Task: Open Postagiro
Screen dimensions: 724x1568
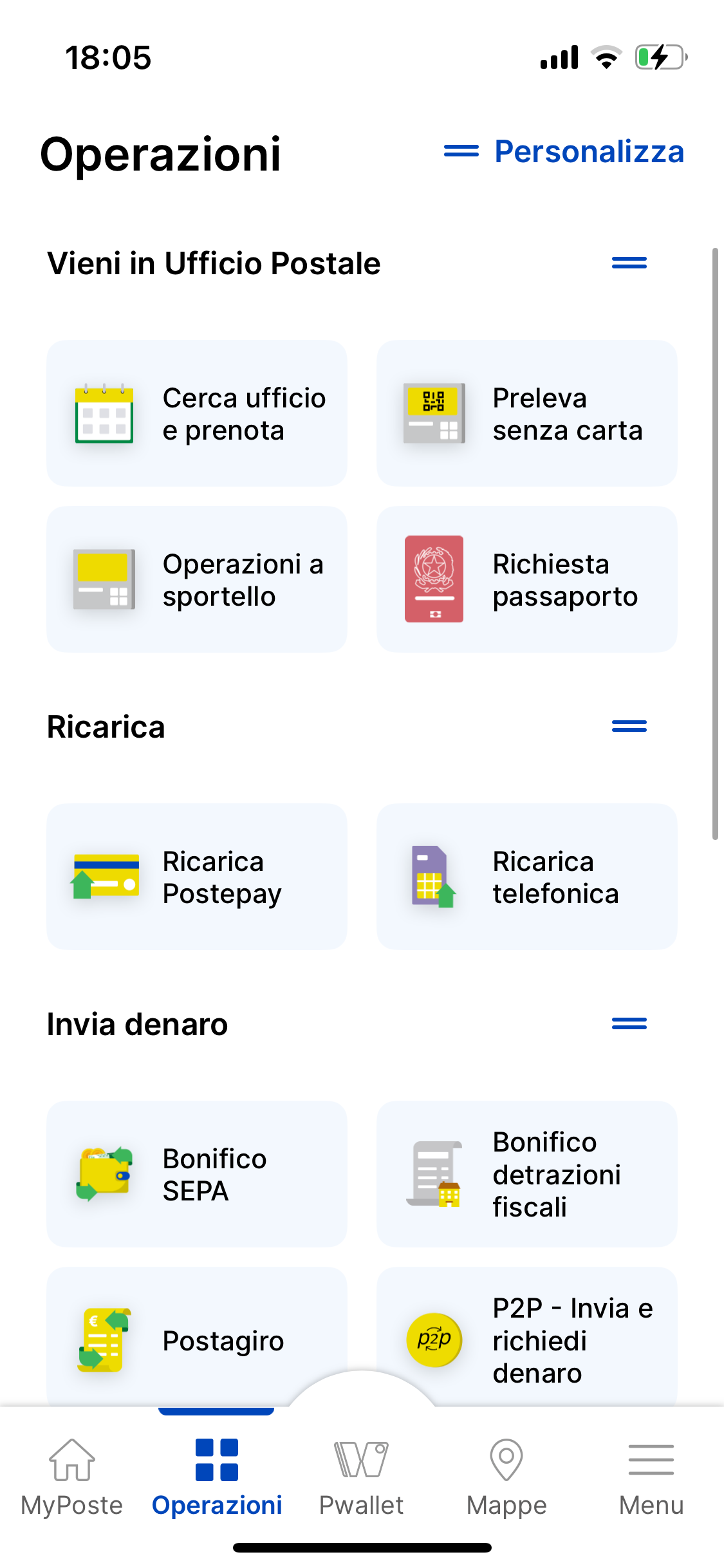Action: (x=197, y=1338)
